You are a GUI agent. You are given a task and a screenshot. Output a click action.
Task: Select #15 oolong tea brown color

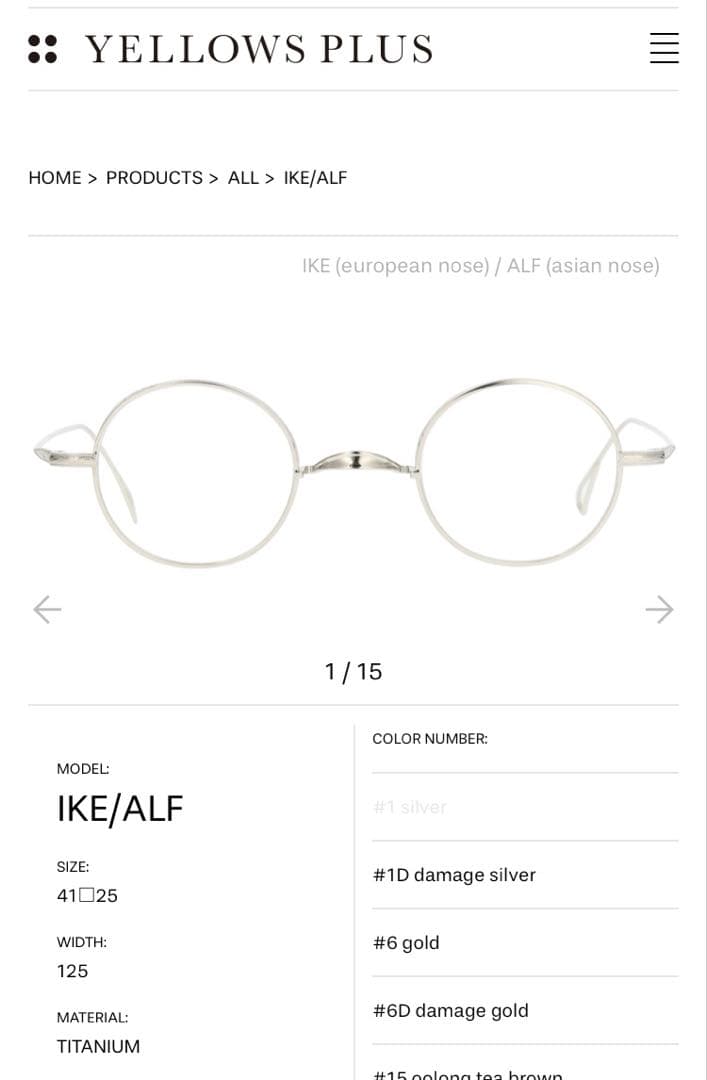(x=468, y=1074)
